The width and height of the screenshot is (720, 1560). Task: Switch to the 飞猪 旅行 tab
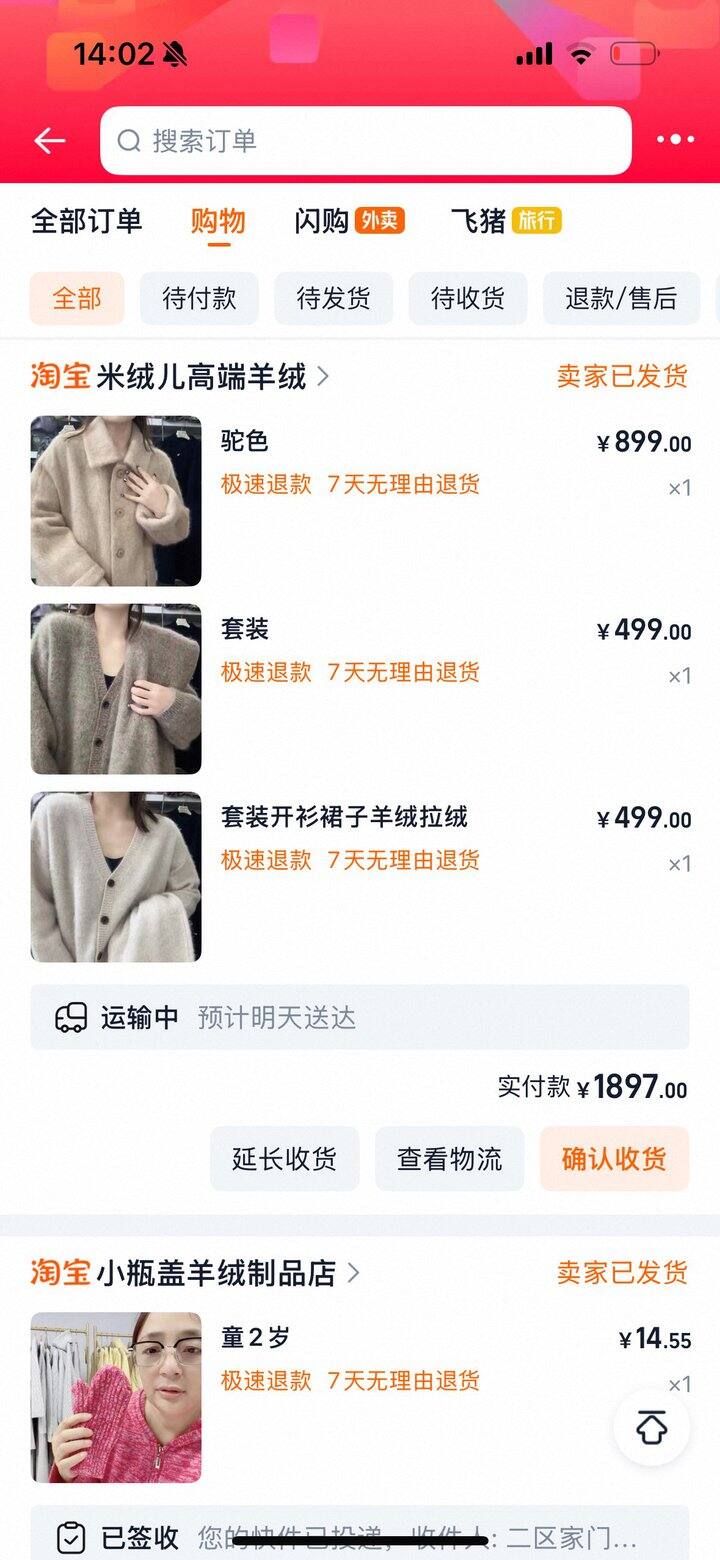pos(506,221)
